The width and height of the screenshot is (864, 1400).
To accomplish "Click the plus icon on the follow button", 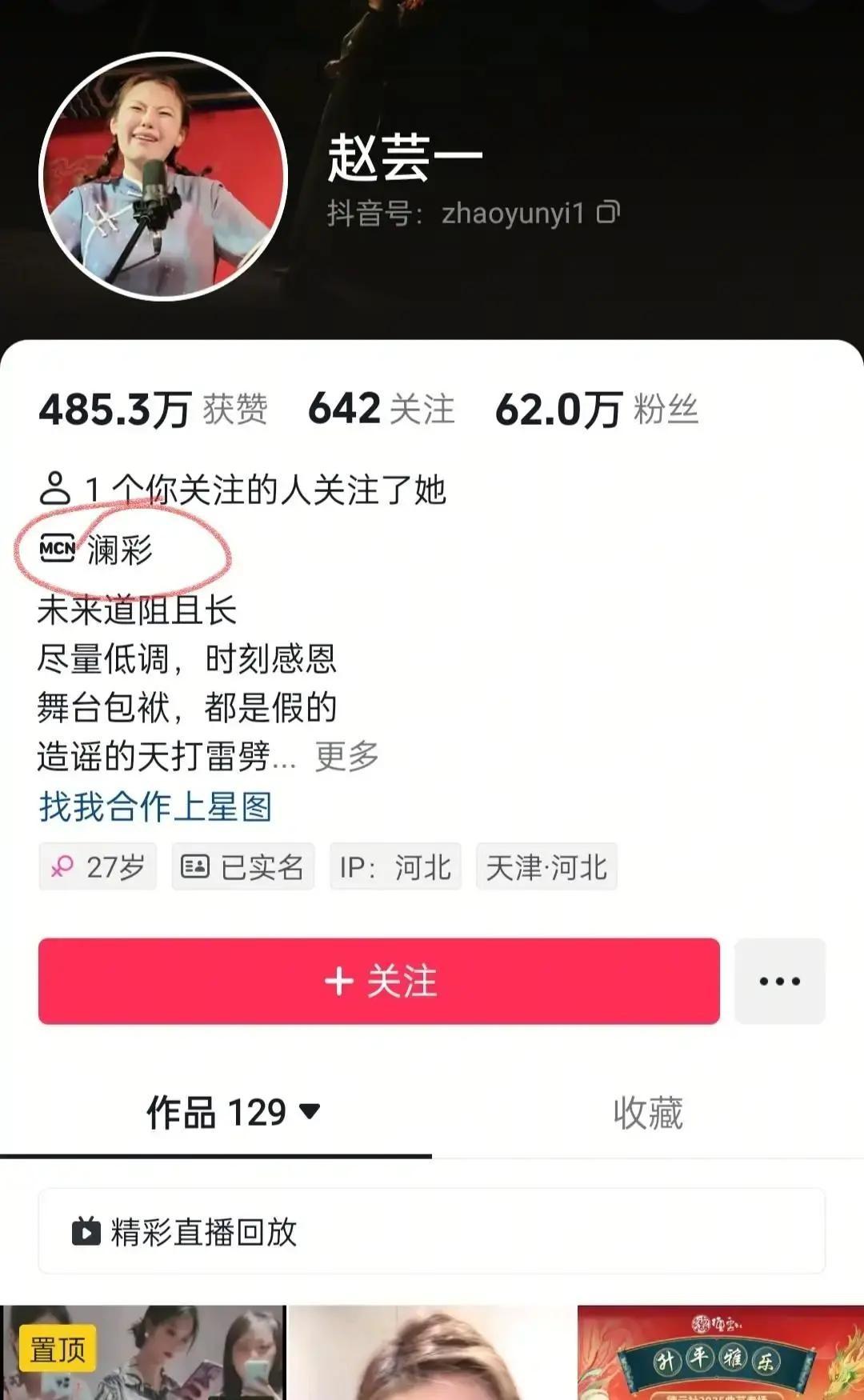I will (x=341, y=981).
